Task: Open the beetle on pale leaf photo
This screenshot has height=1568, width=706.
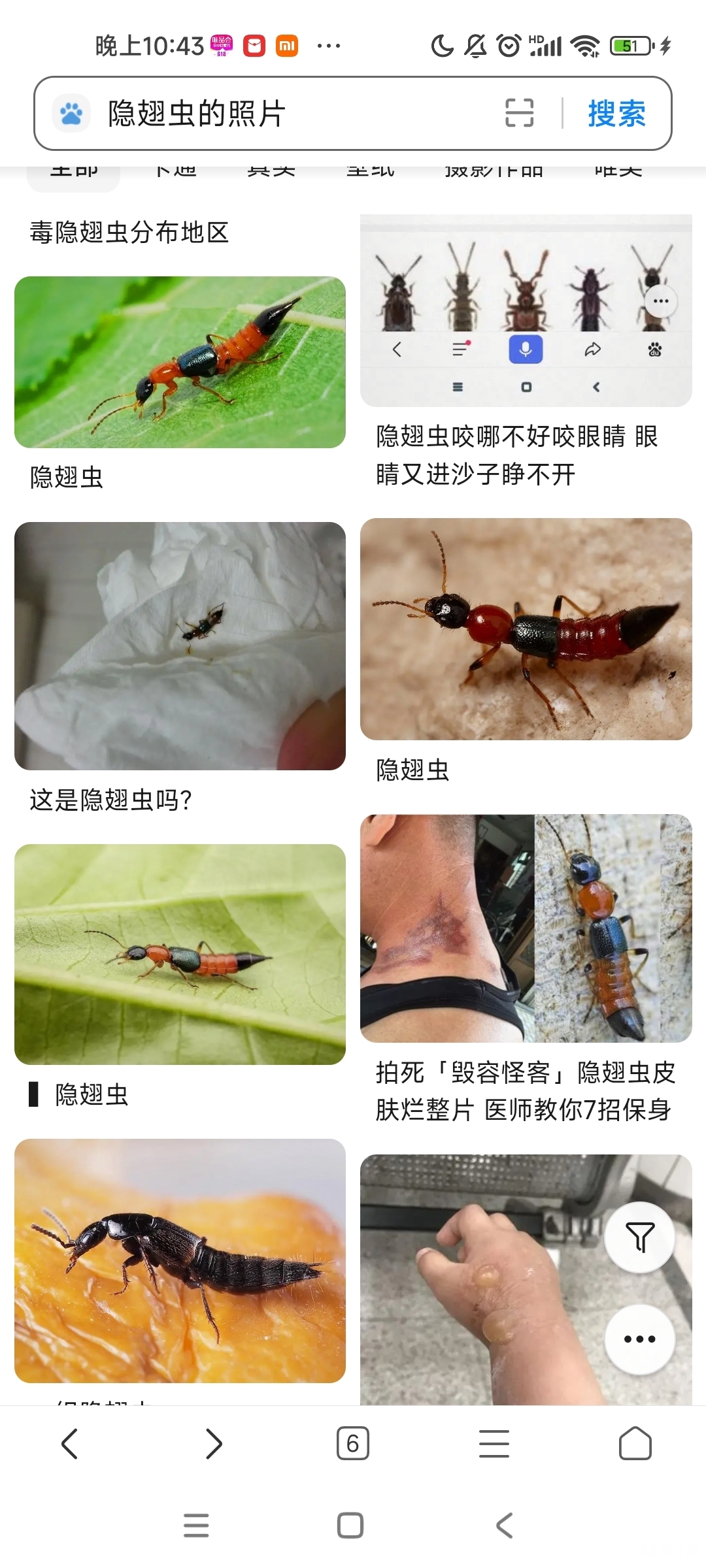Action: click(180, 954)
